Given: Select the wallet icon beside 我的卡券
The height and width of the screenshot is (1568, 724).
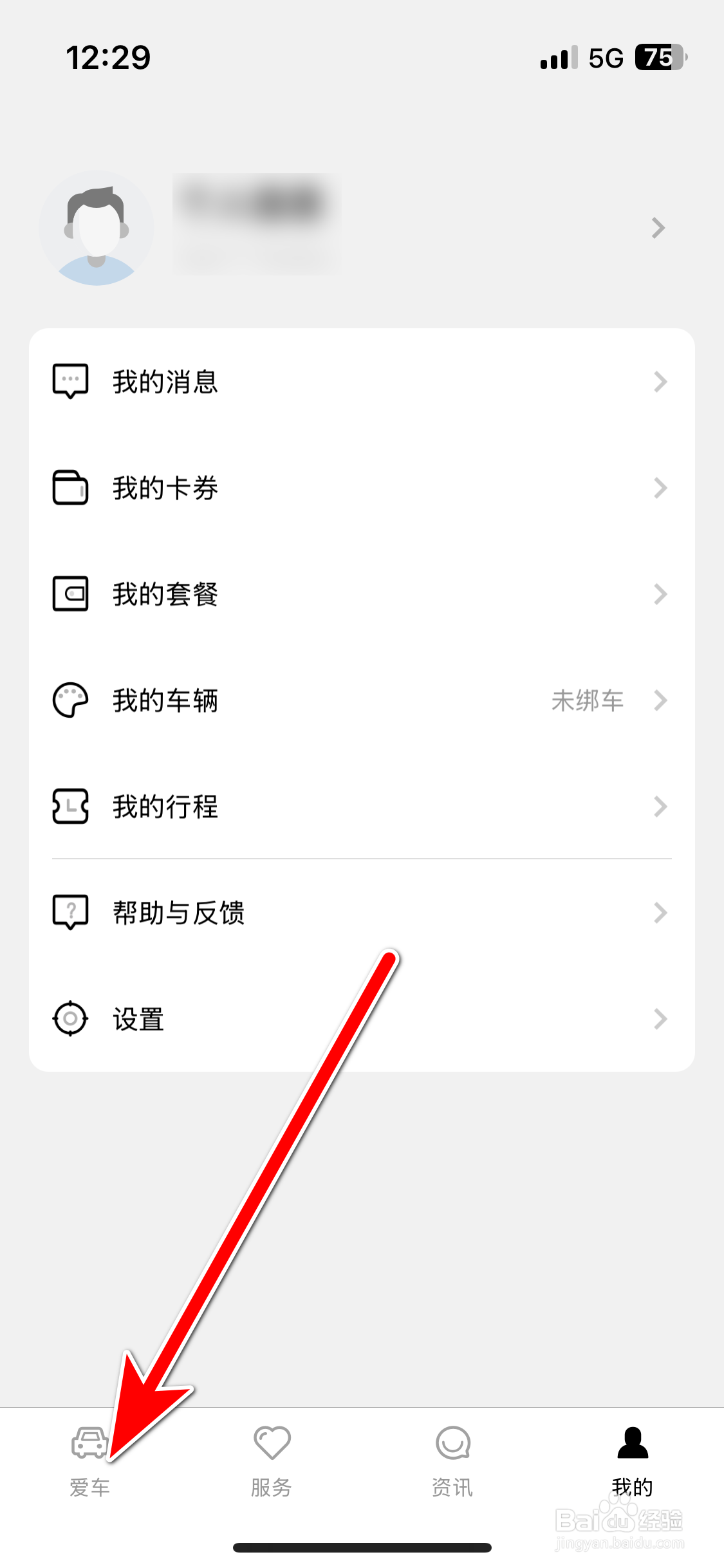Looking at the screenshot, I should (71, 488).
